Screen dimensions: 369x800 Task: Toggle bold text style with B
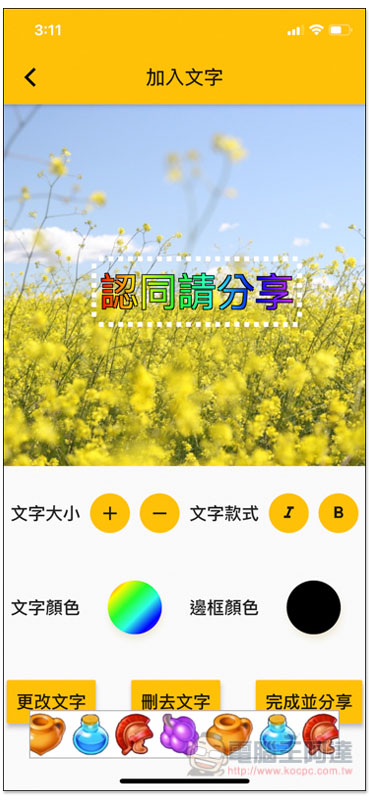click(338, 513)
